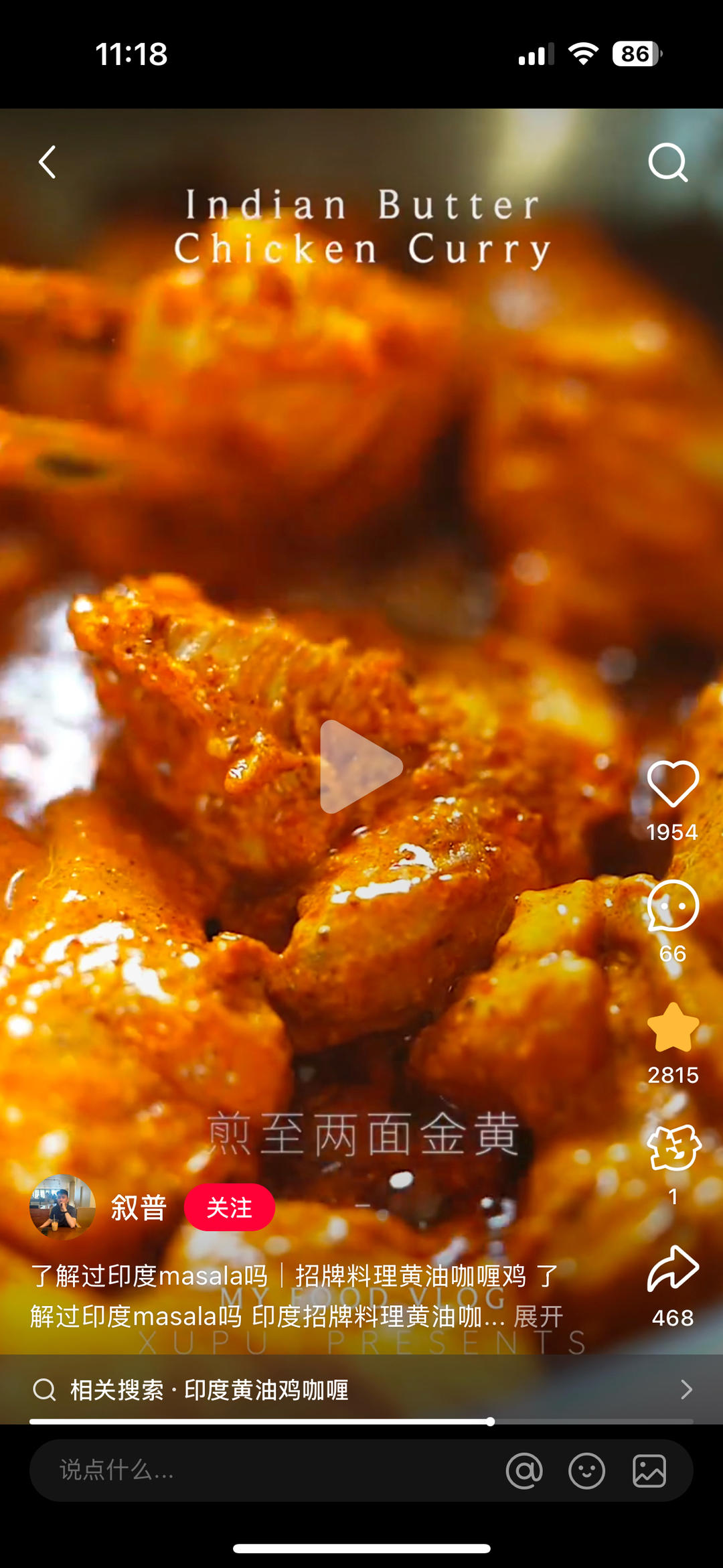Expand the caption with 展开
This screenshot has width=723, height=1568.
(x=538, y=1316)
